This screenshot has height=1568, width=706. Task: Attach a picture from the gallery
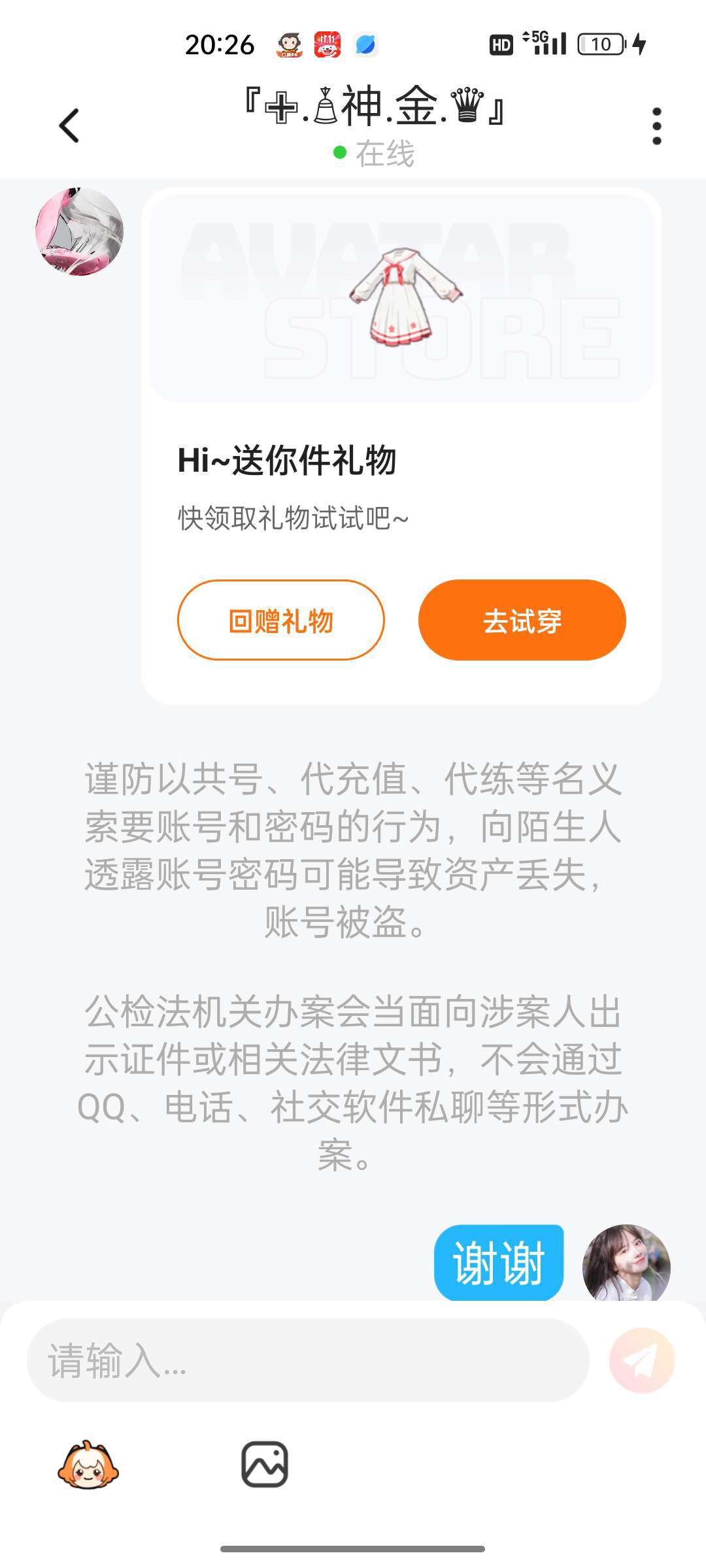(265, 1465)
